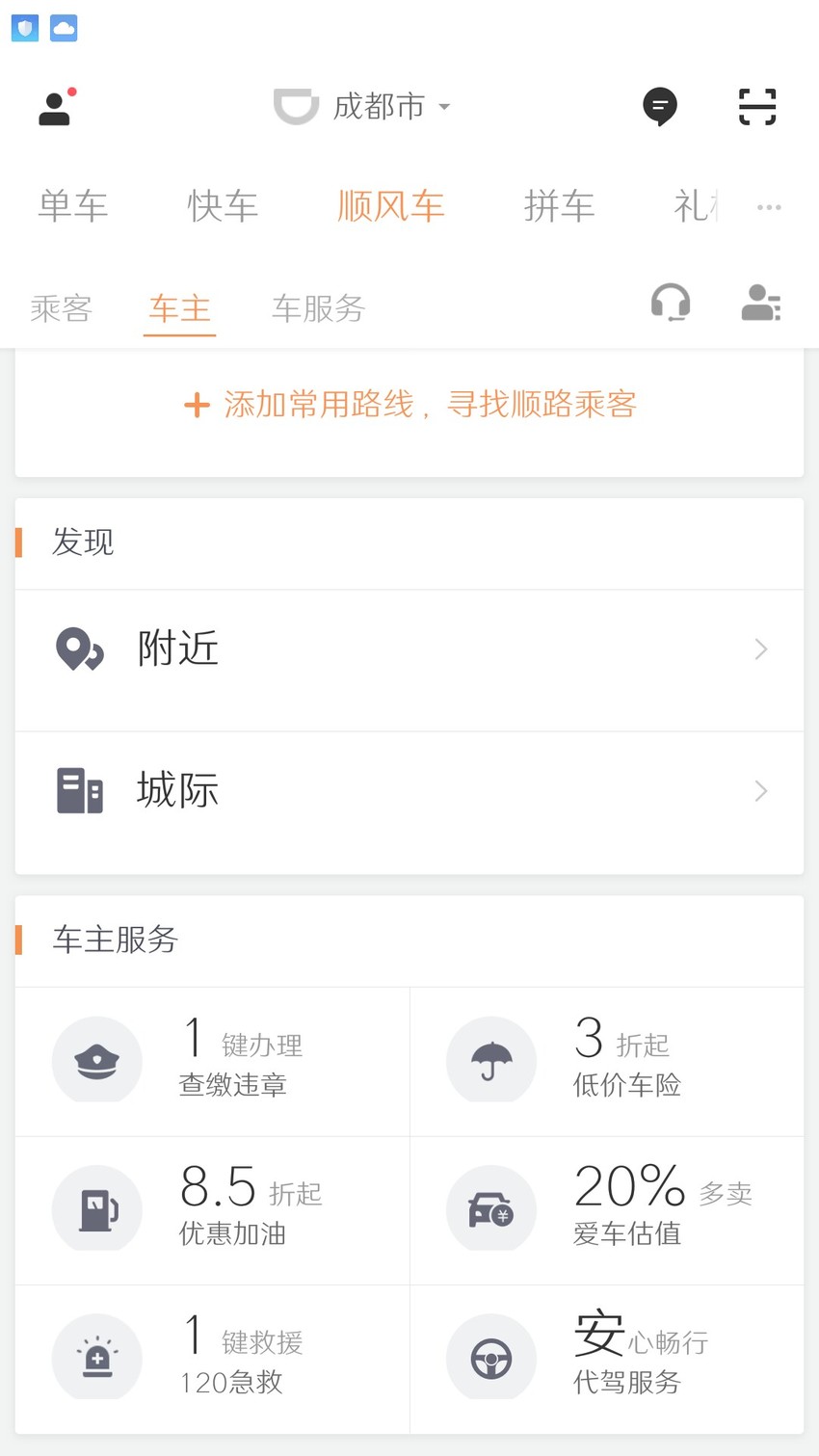Open 代驾服务 designated driver service

click(607, 1359)
